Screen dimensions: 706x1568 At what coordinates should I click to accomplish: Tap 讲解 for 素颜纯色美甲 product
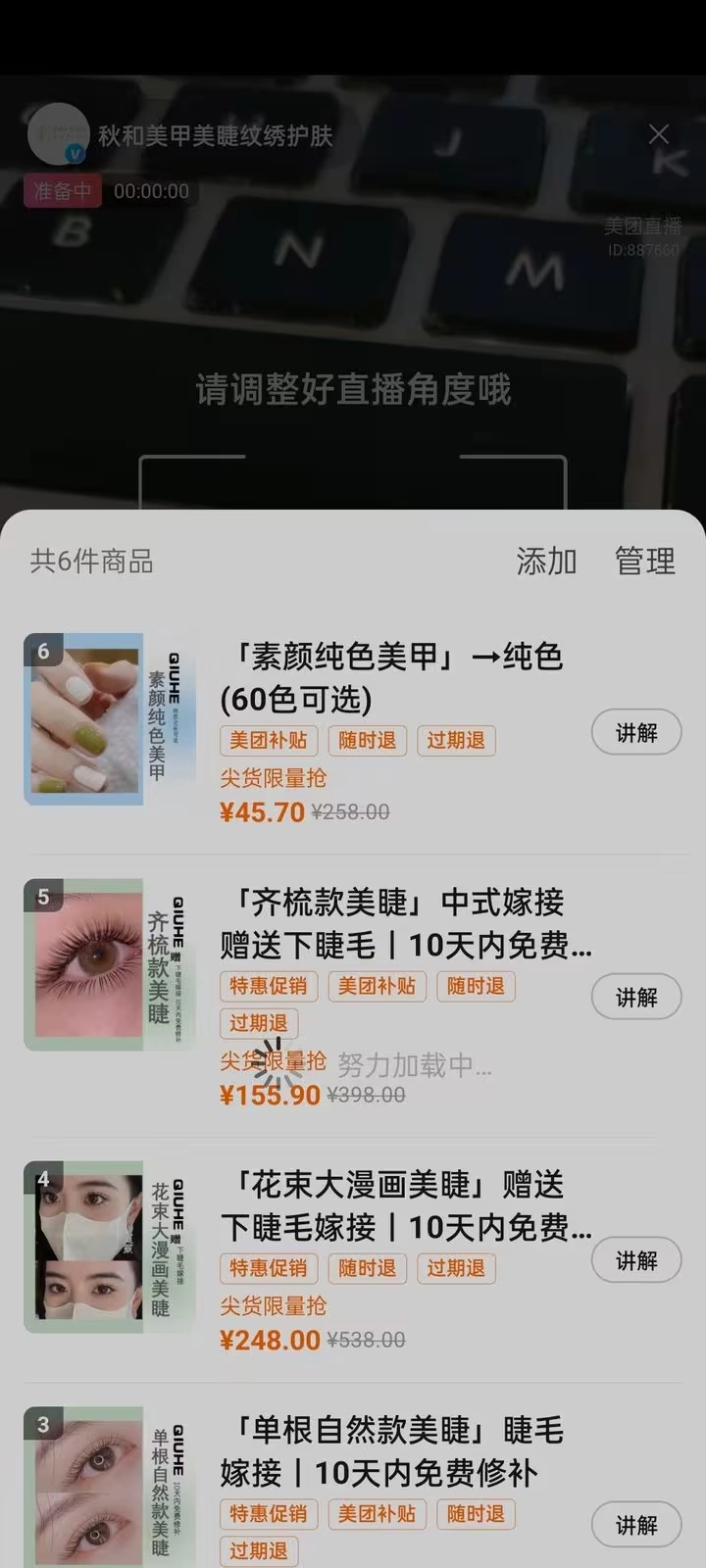(x=636, y=733)
